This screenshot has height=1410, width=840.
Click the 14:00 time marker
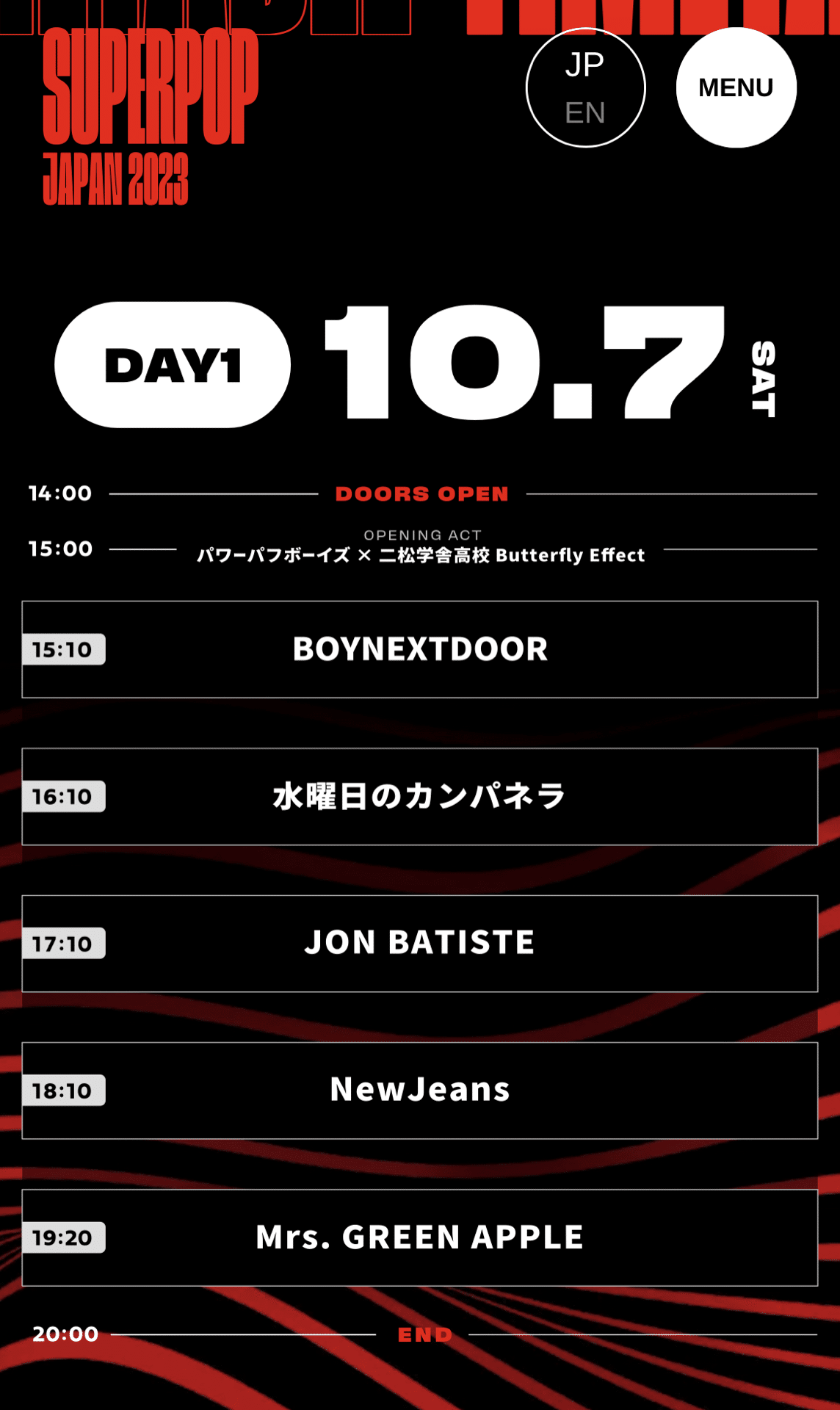[x=60, y=493]
